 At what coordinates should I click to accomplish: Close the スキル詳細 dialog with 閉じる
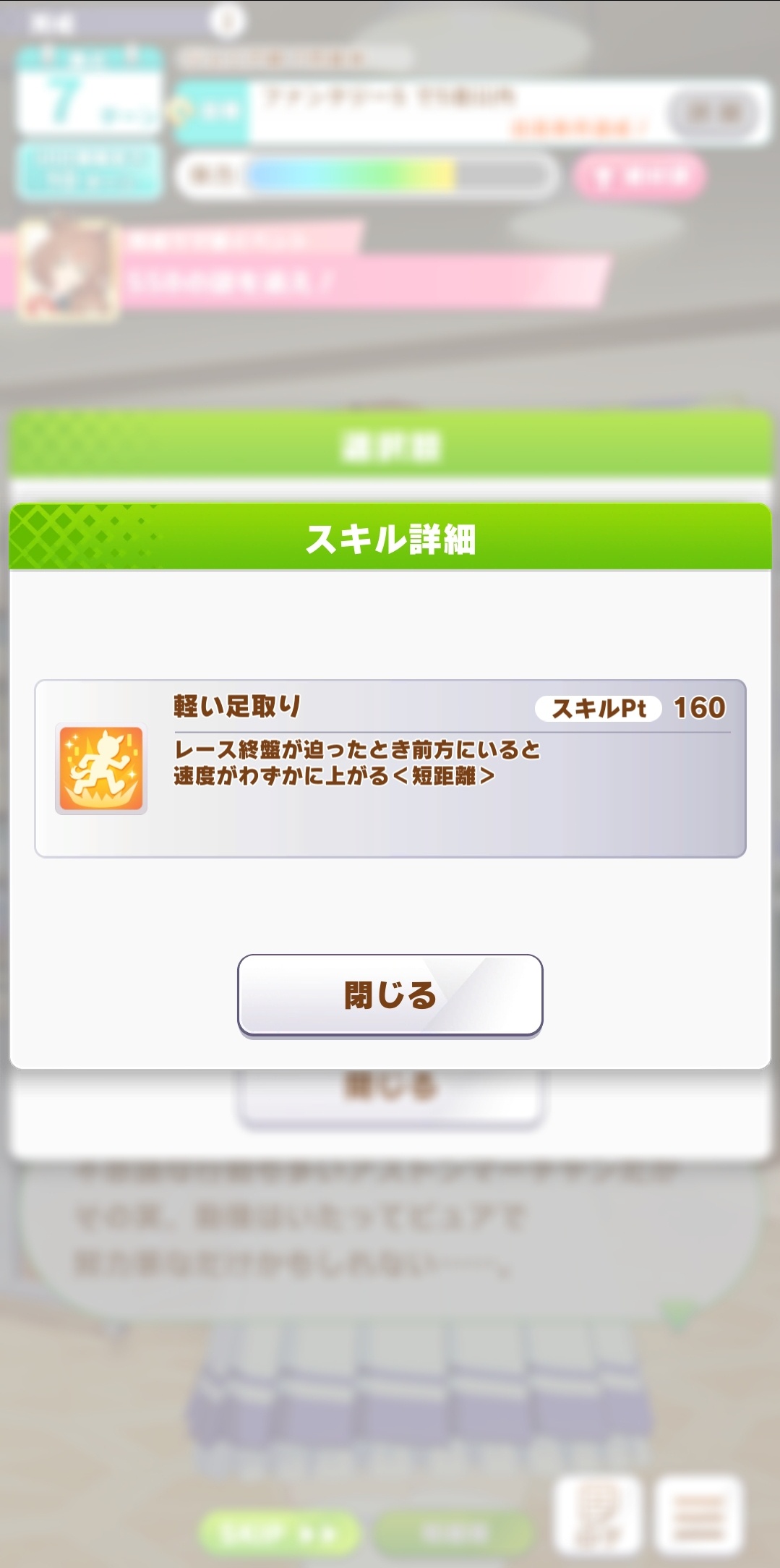[390, 996]
